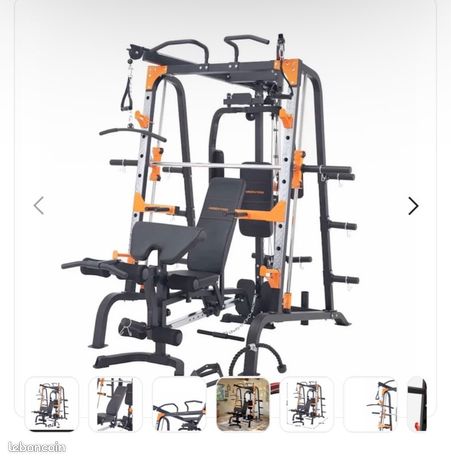Select the partially visible last thumbnail
The image size is (451, 460).
click(x=417, y=404)
